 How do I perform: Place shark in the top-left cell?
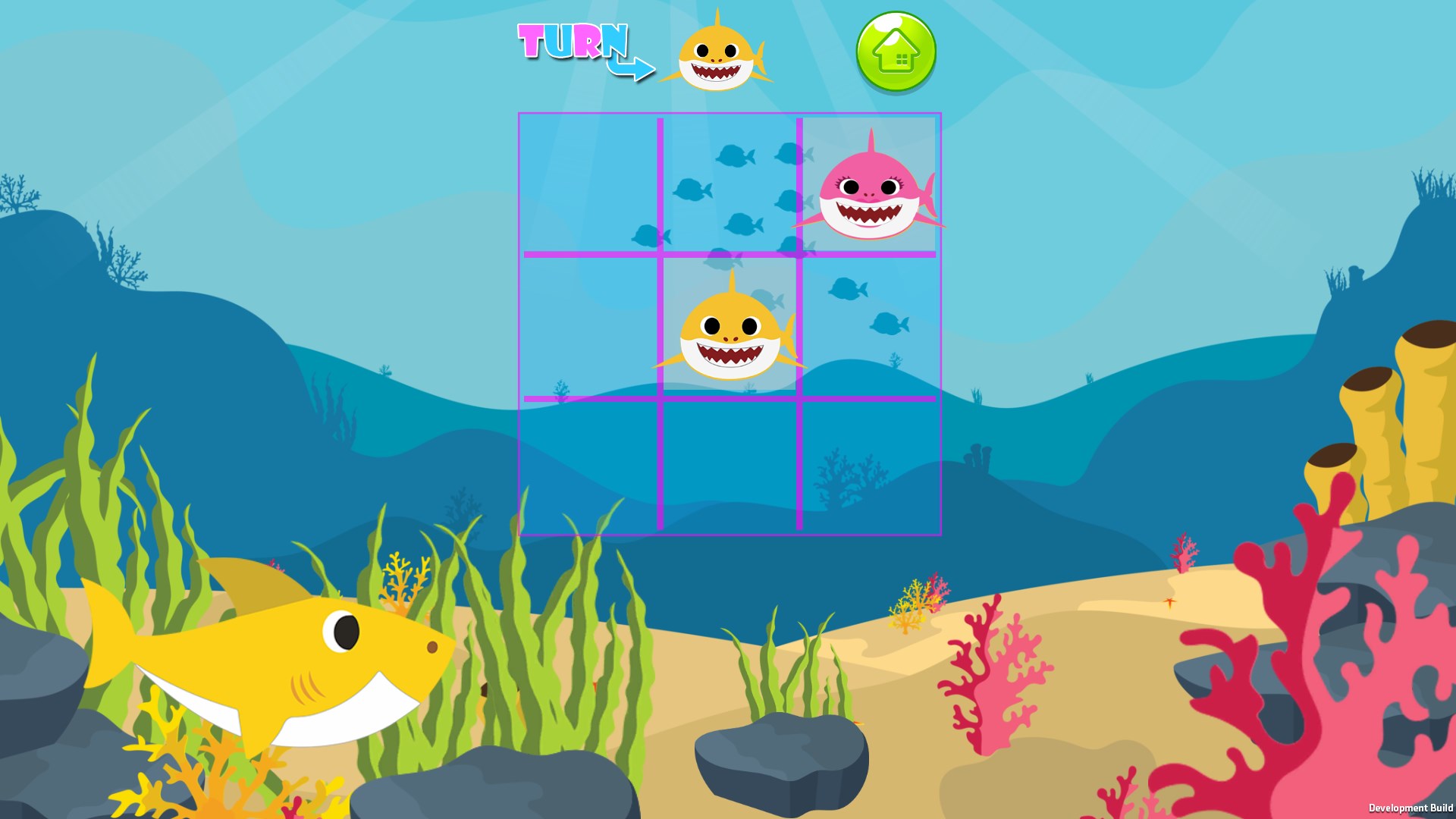tap(590, 184)
